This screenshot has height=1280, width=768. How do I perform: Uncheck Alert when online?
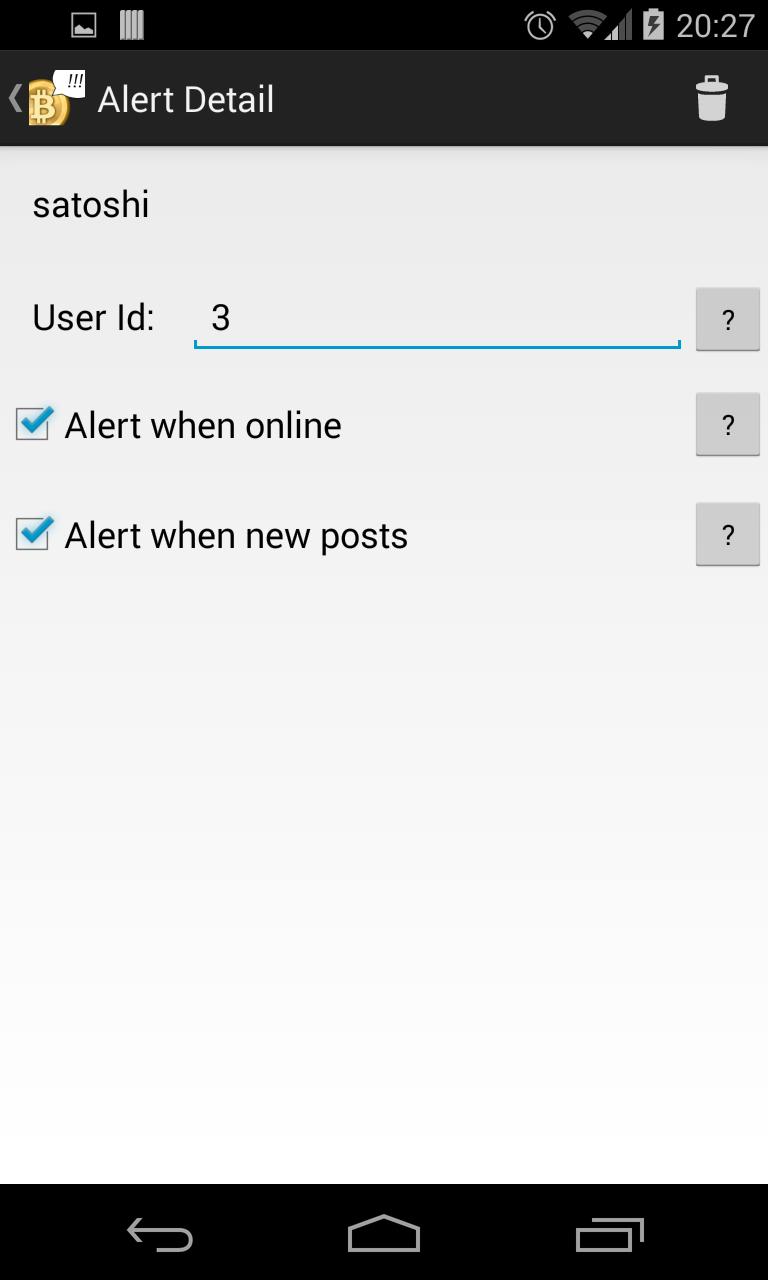click(33, 425)
